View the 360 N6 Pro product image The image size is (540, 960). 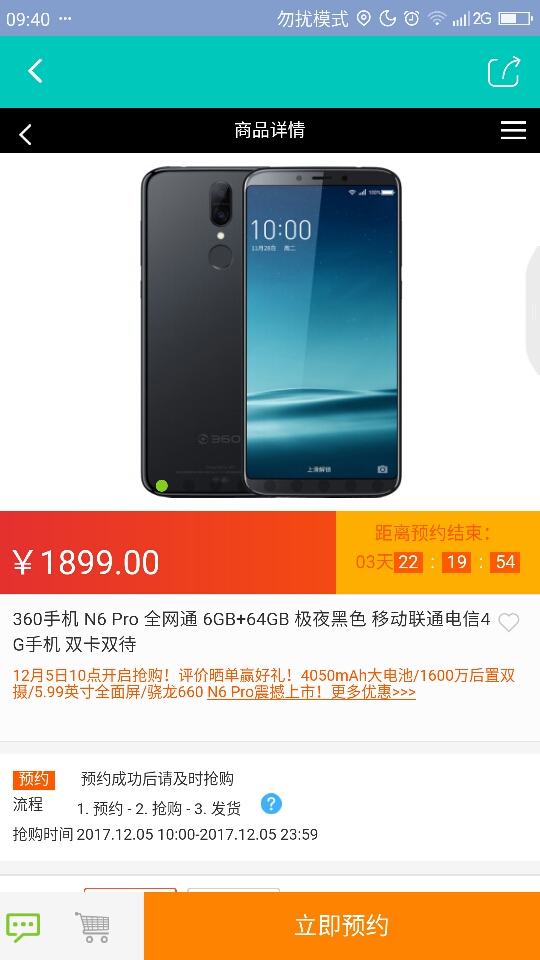click(271, 331)
